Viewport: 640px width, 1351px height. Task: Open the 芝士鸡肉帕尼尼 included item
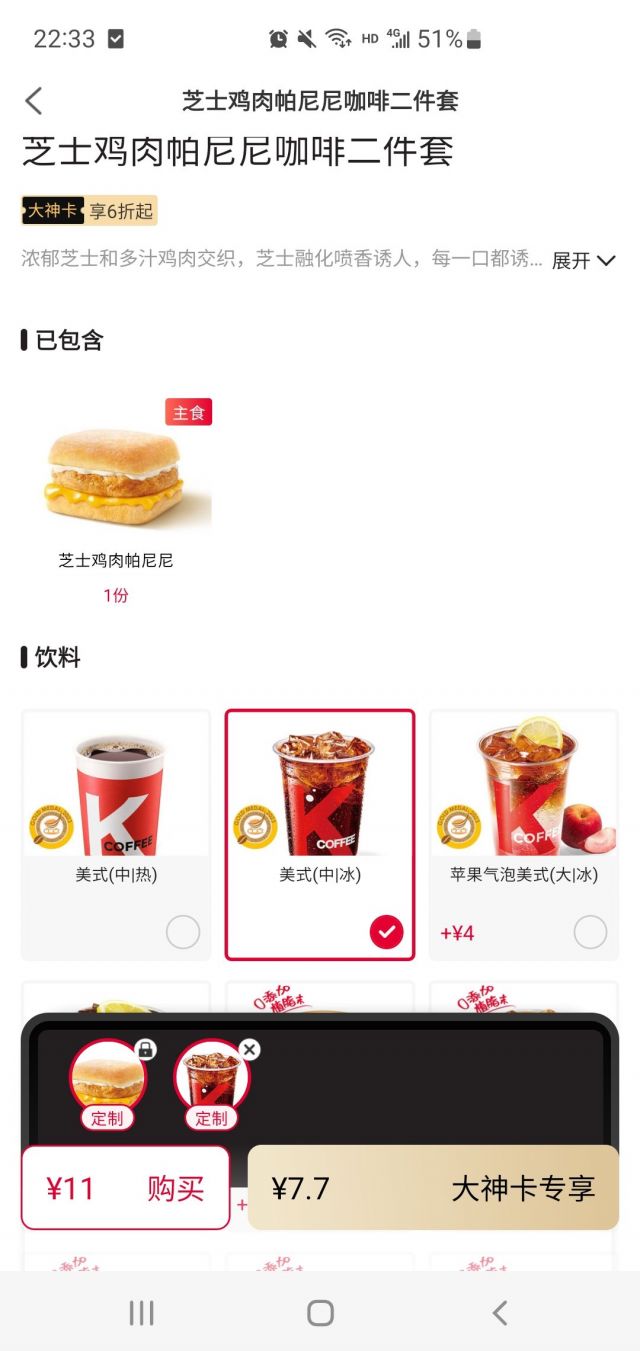116,490
